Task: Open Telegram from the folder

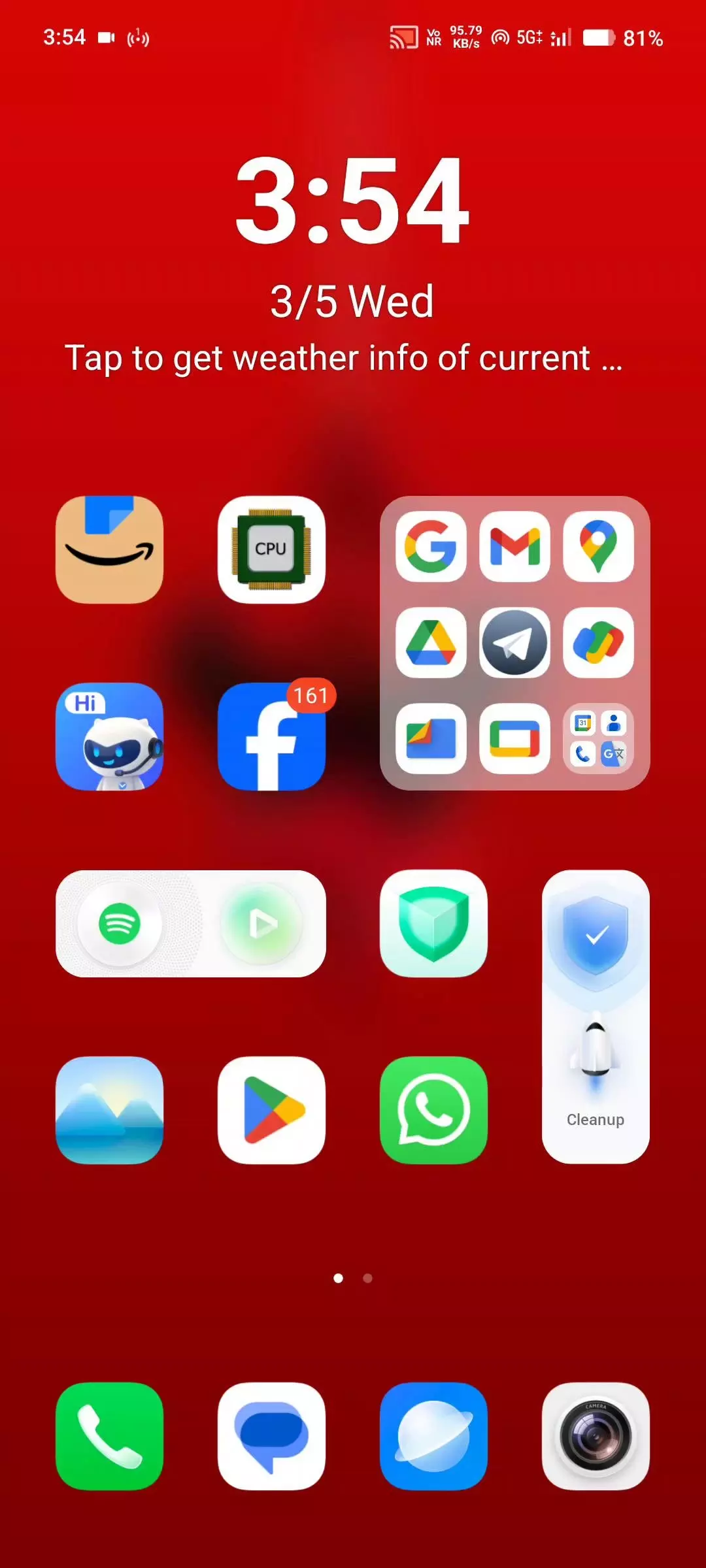Action: click(514, 642)
